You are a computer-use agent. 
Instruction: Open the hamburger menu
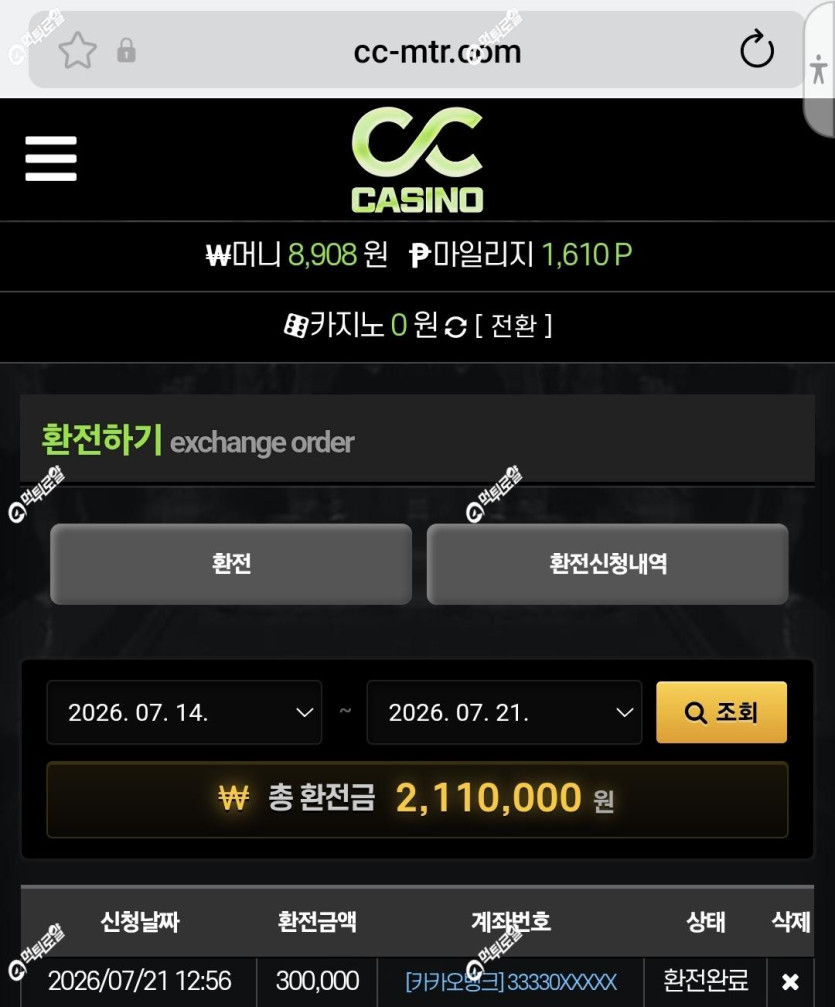click(x=51, y=158)
